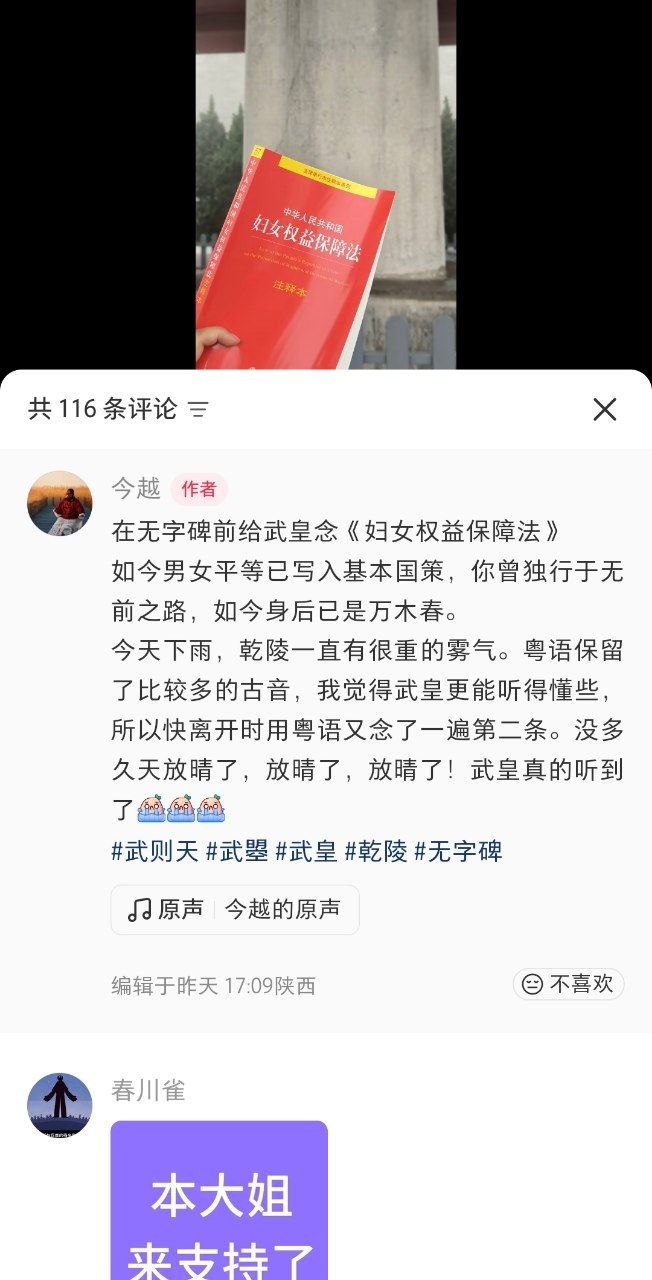Tap the video behind the comments
Image resolution: width=652 pixels, height=1280 pixels.
(x=325, y=185)
